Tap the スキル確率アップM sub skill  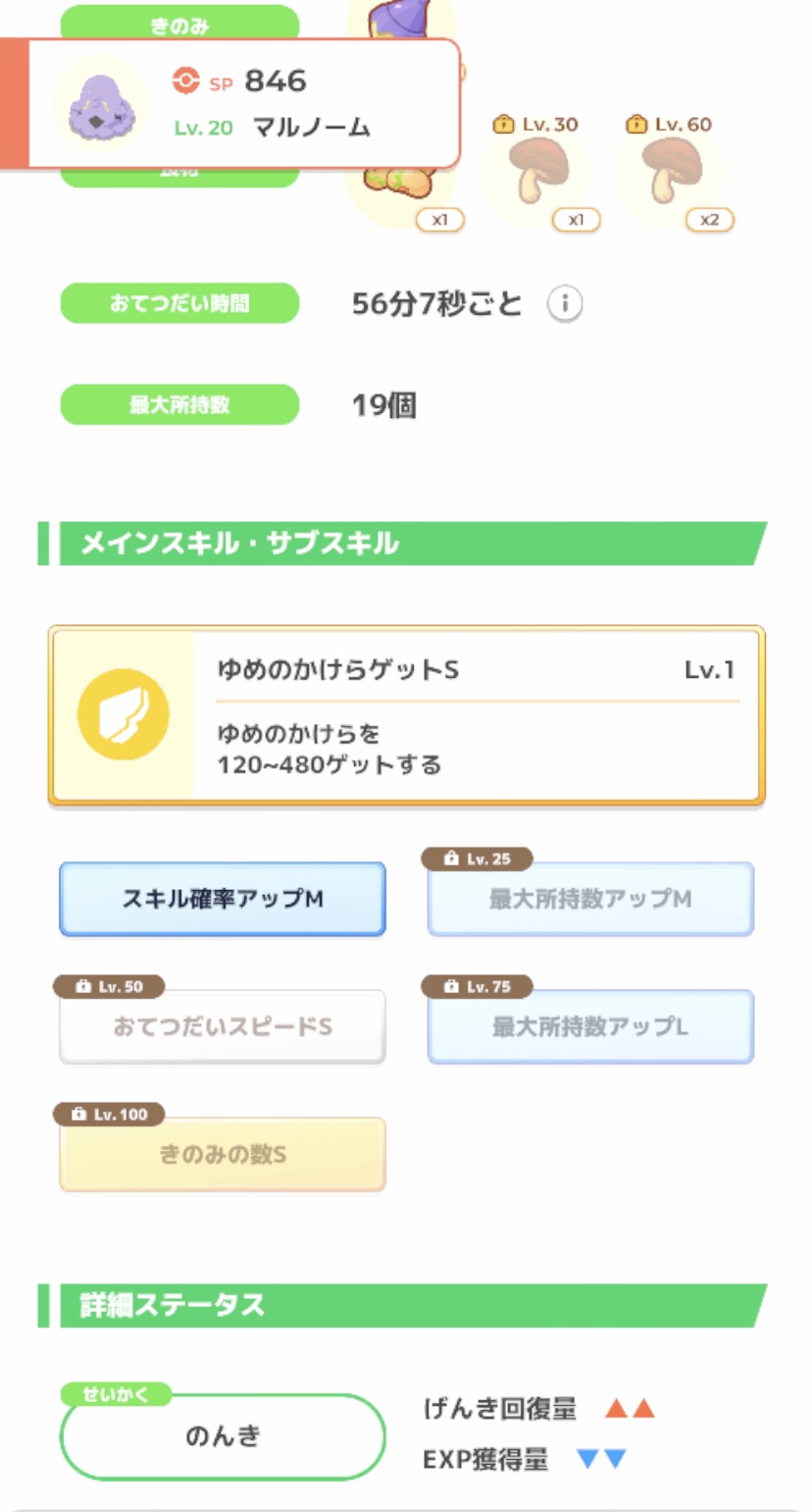223,899
